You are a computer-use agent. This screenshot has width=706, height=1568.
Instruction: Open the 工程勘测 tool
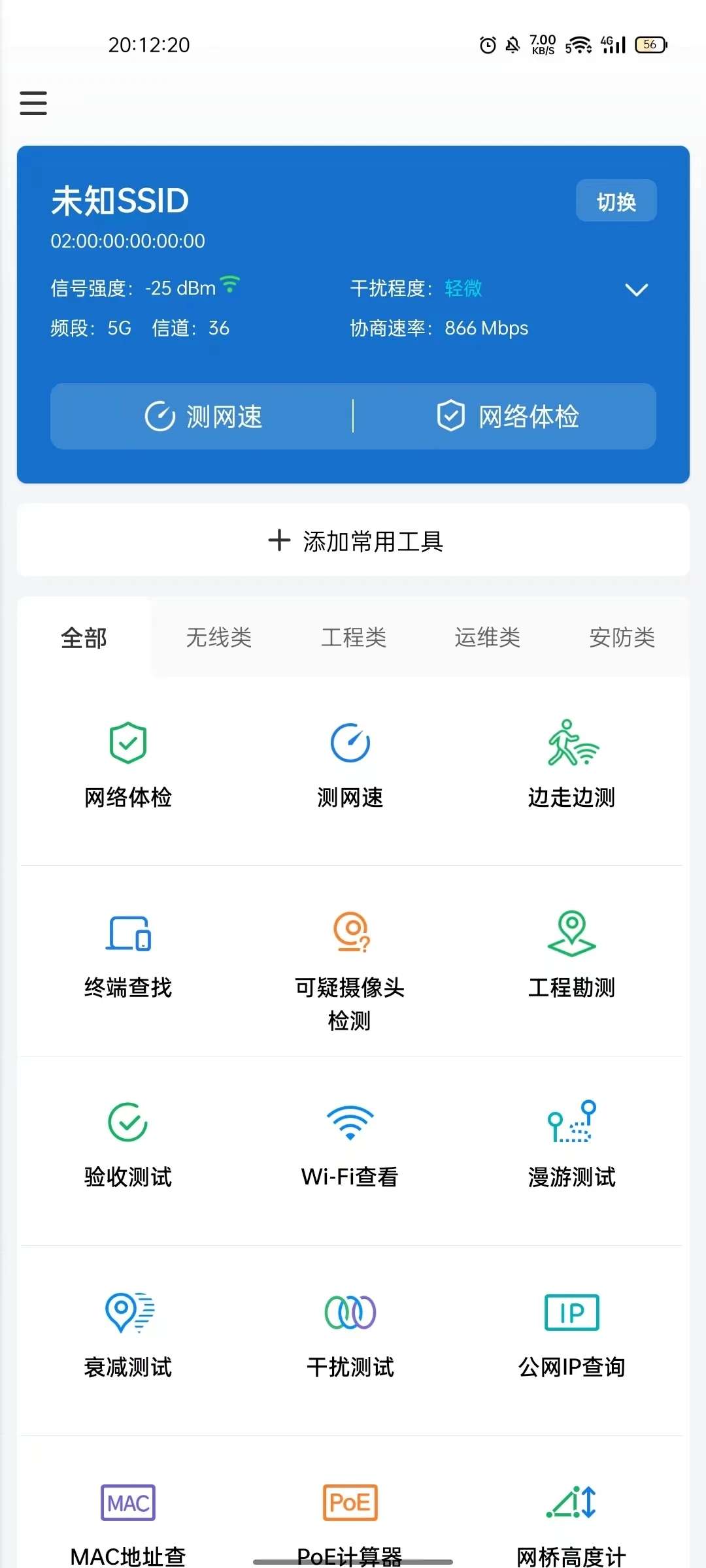572,953
